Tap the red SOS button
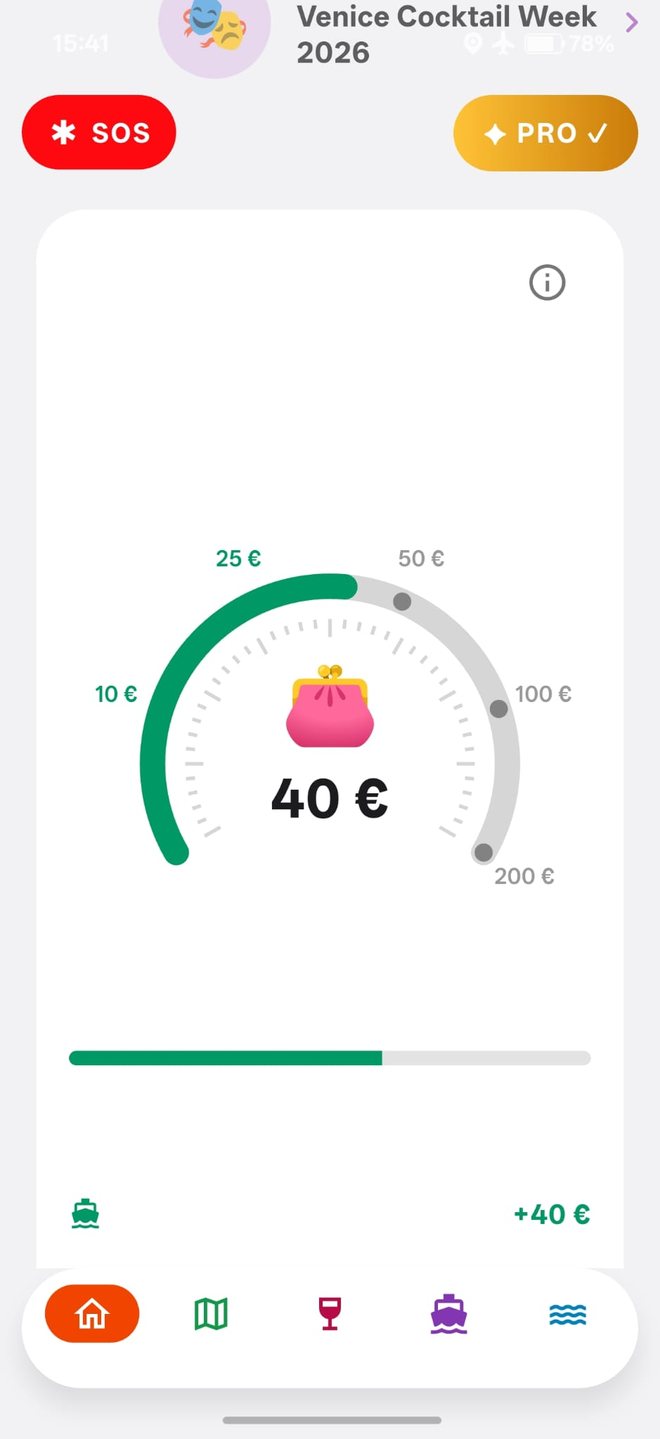This screenshot has height=1439, width=660. pos(99,133)
